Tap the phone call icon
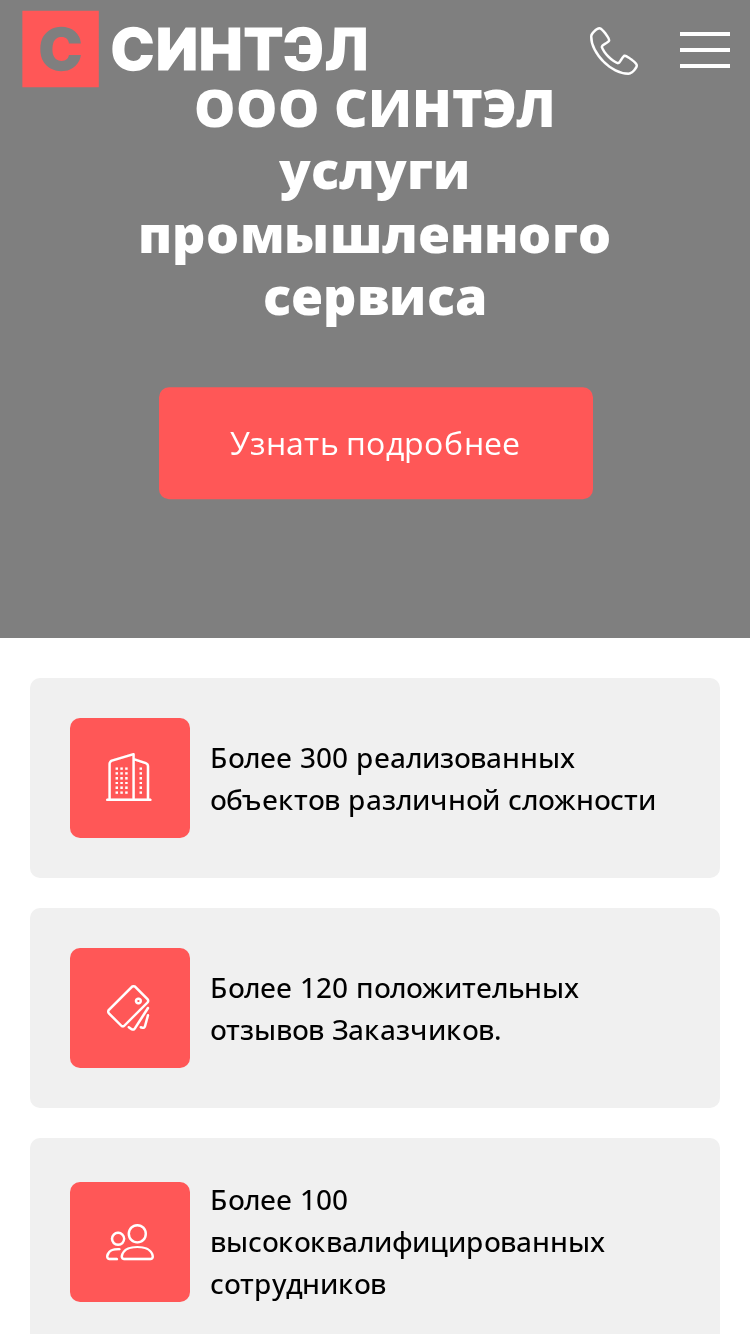Image resolution: width=750 pixels, height=1334 pixels. 613,50
